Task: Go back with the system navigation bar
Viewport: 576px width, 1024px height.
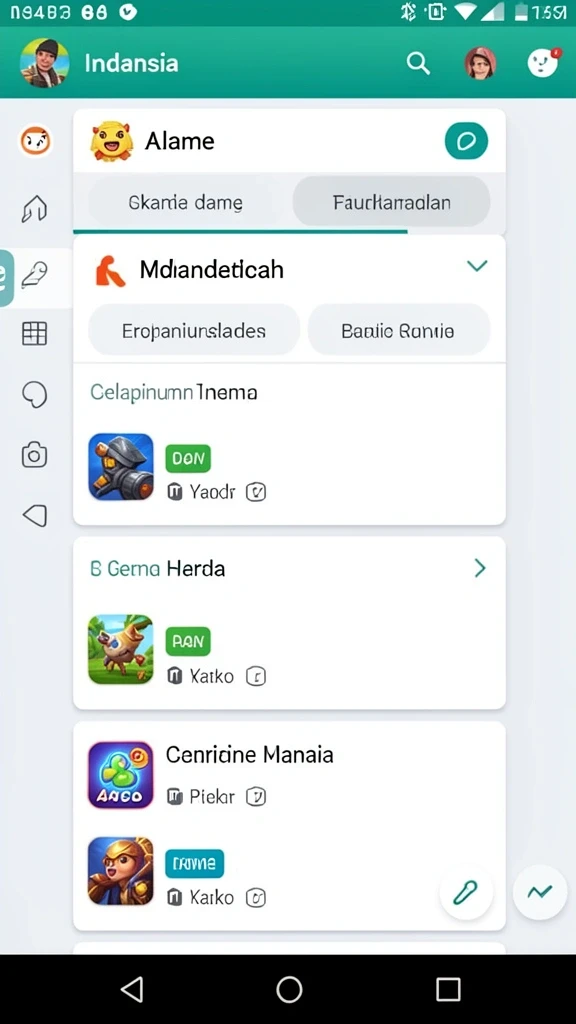Action: click(133, 989)
